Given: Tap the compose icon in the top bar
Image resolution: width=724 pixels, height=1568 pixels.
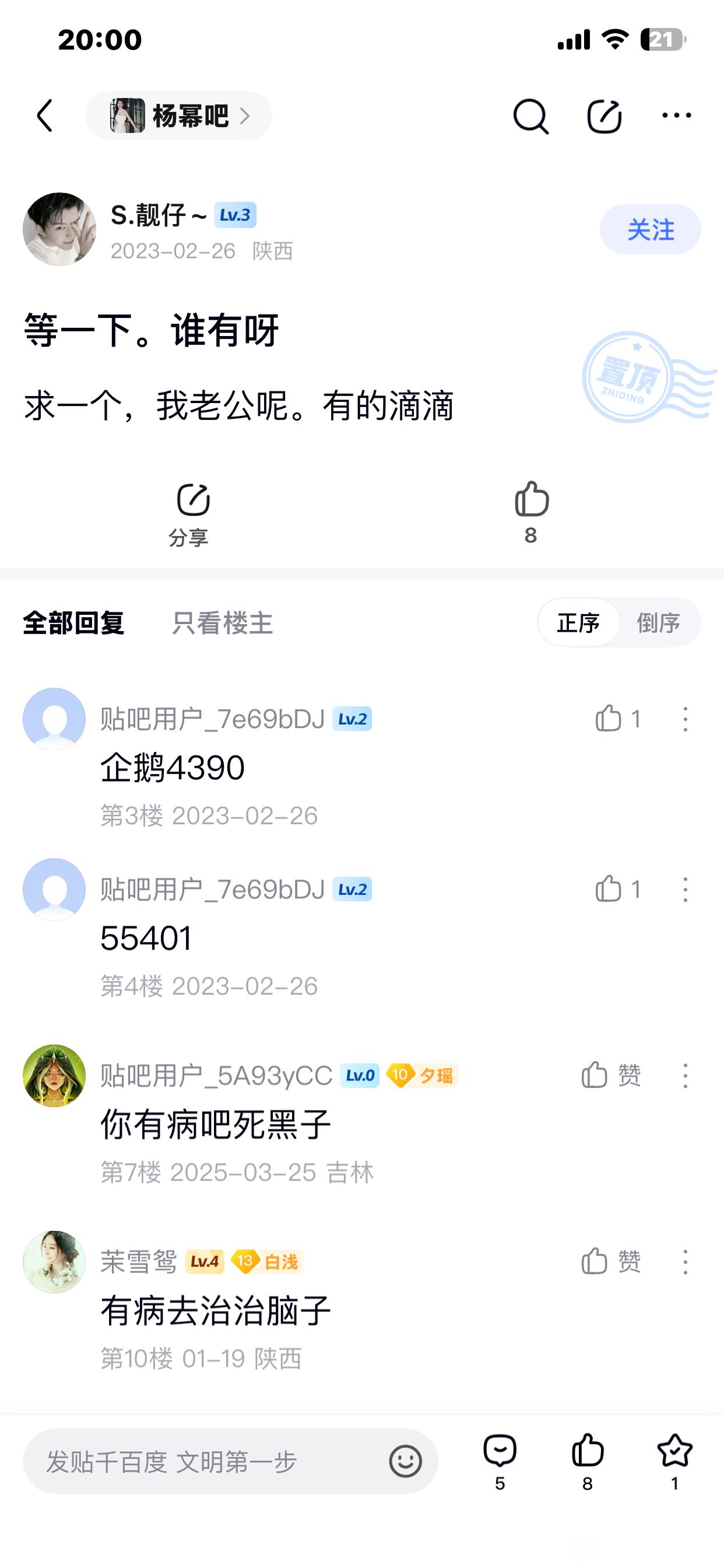Looking at the screenshot, I should pos(604,116).
